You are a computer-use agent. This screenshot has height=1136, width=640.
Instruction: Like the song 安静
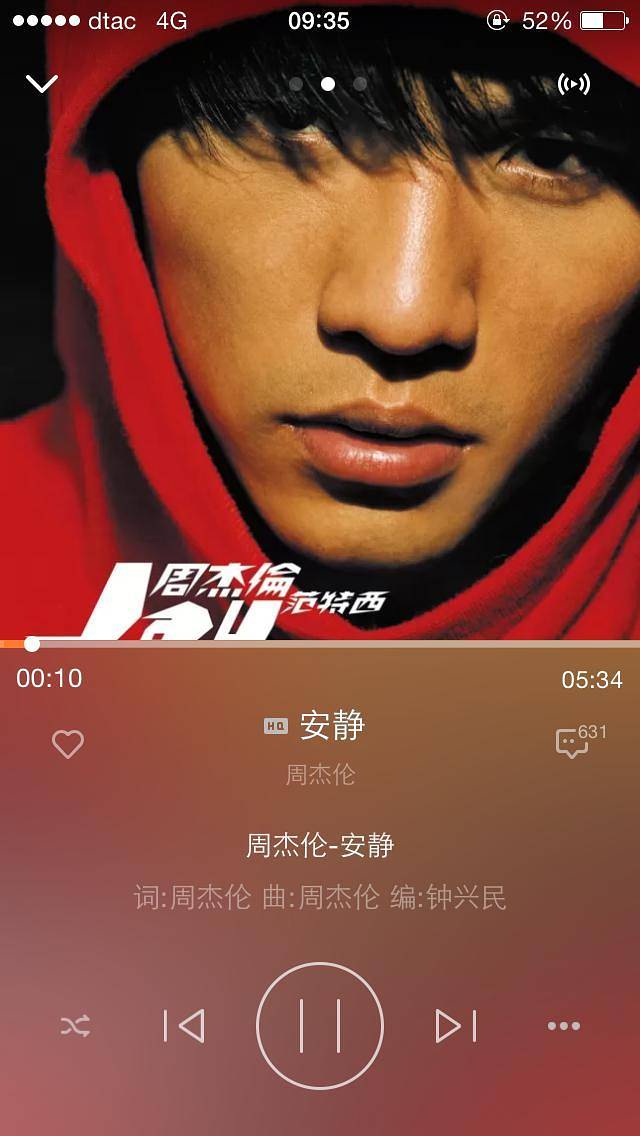68,744
